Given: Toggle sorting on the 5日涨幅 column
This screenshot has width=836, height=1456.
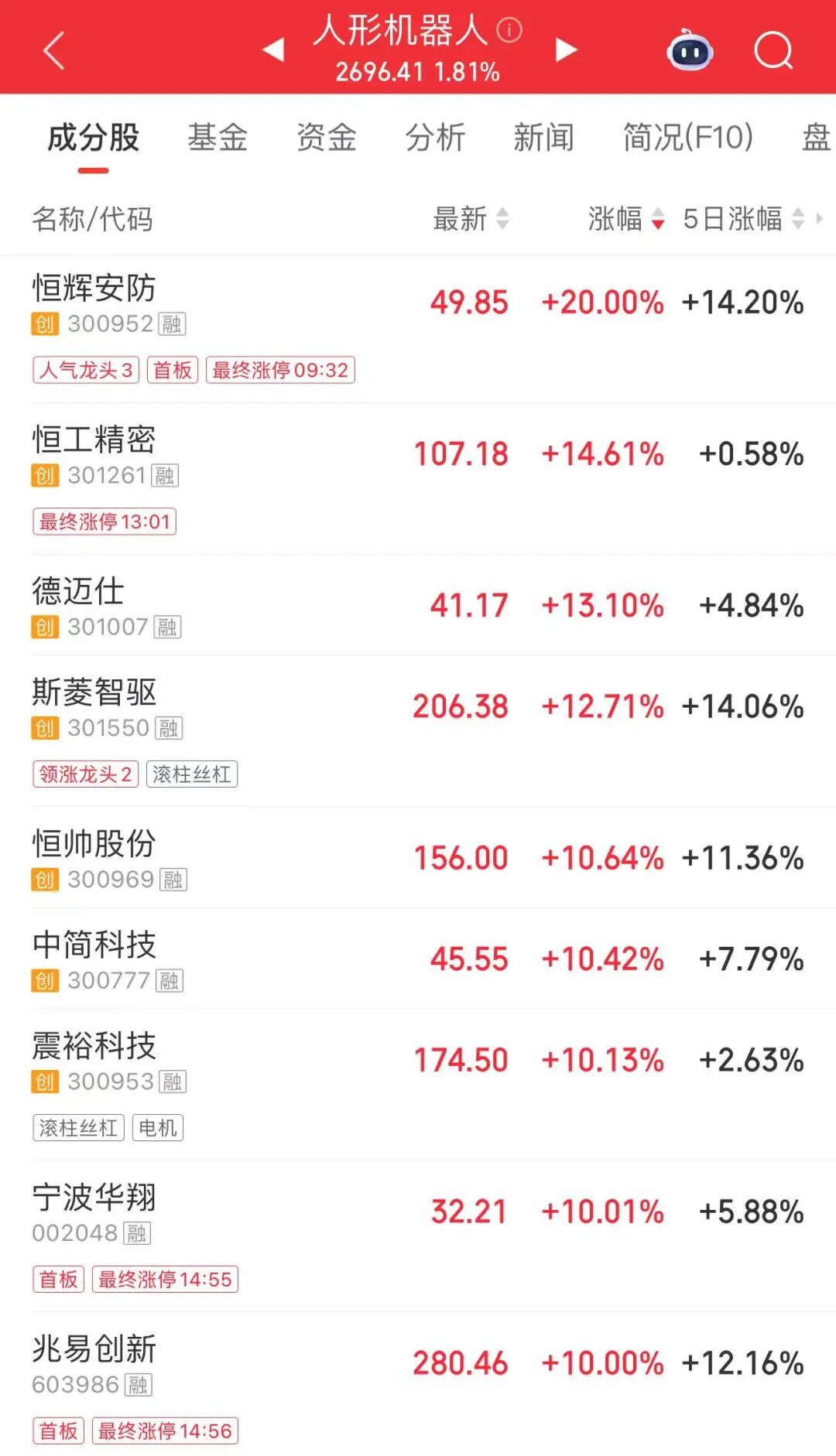Looking at the screenshot, I should tap(731, 220).
